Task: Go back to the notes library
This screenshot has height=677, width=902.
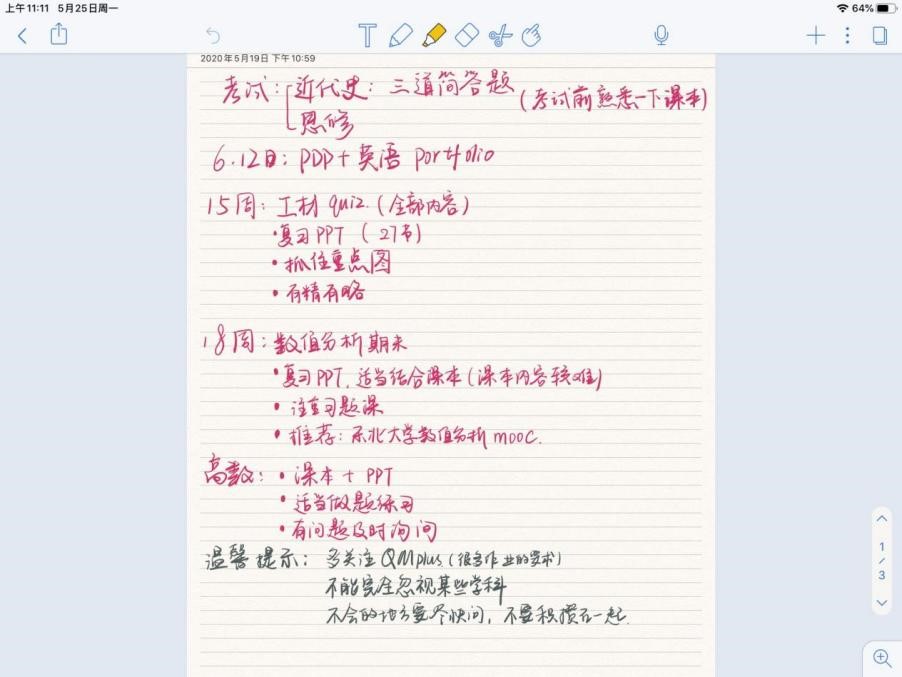Action: click(x=22, y=35)
